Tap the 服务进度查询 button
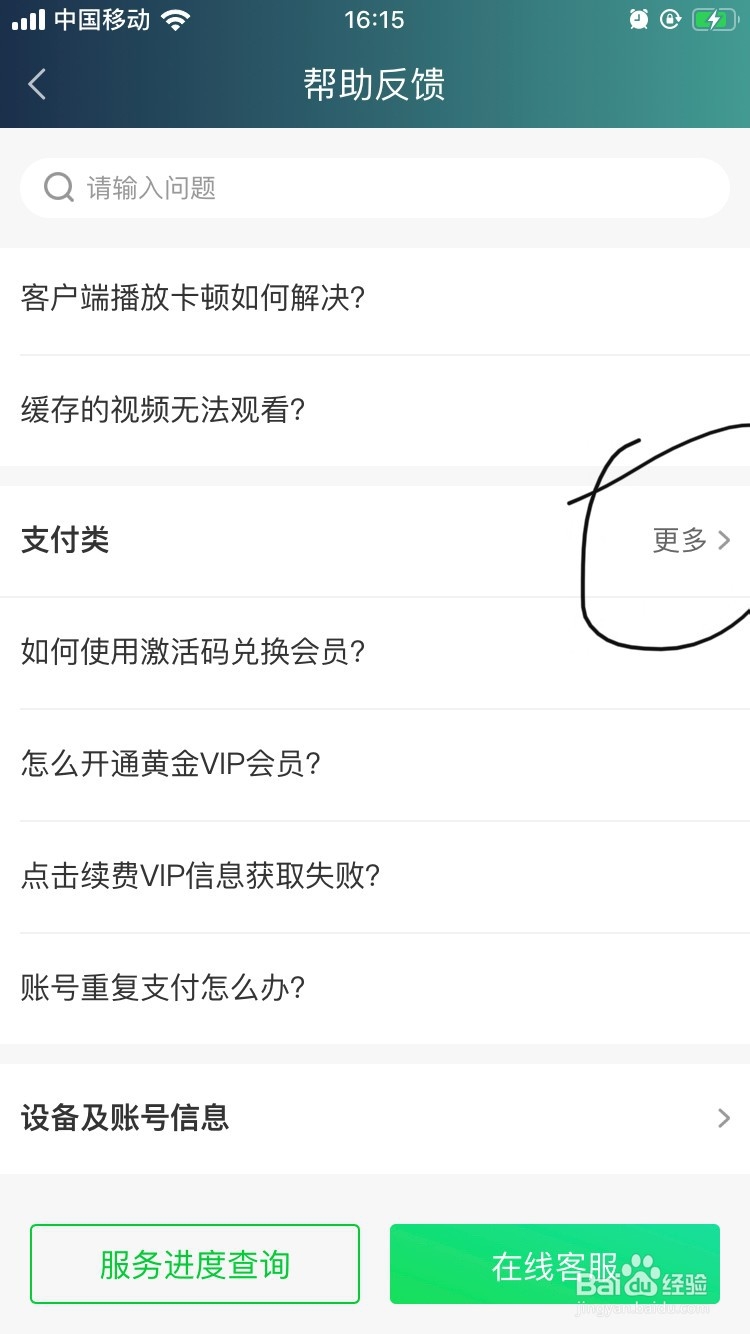 point(194,1263)
